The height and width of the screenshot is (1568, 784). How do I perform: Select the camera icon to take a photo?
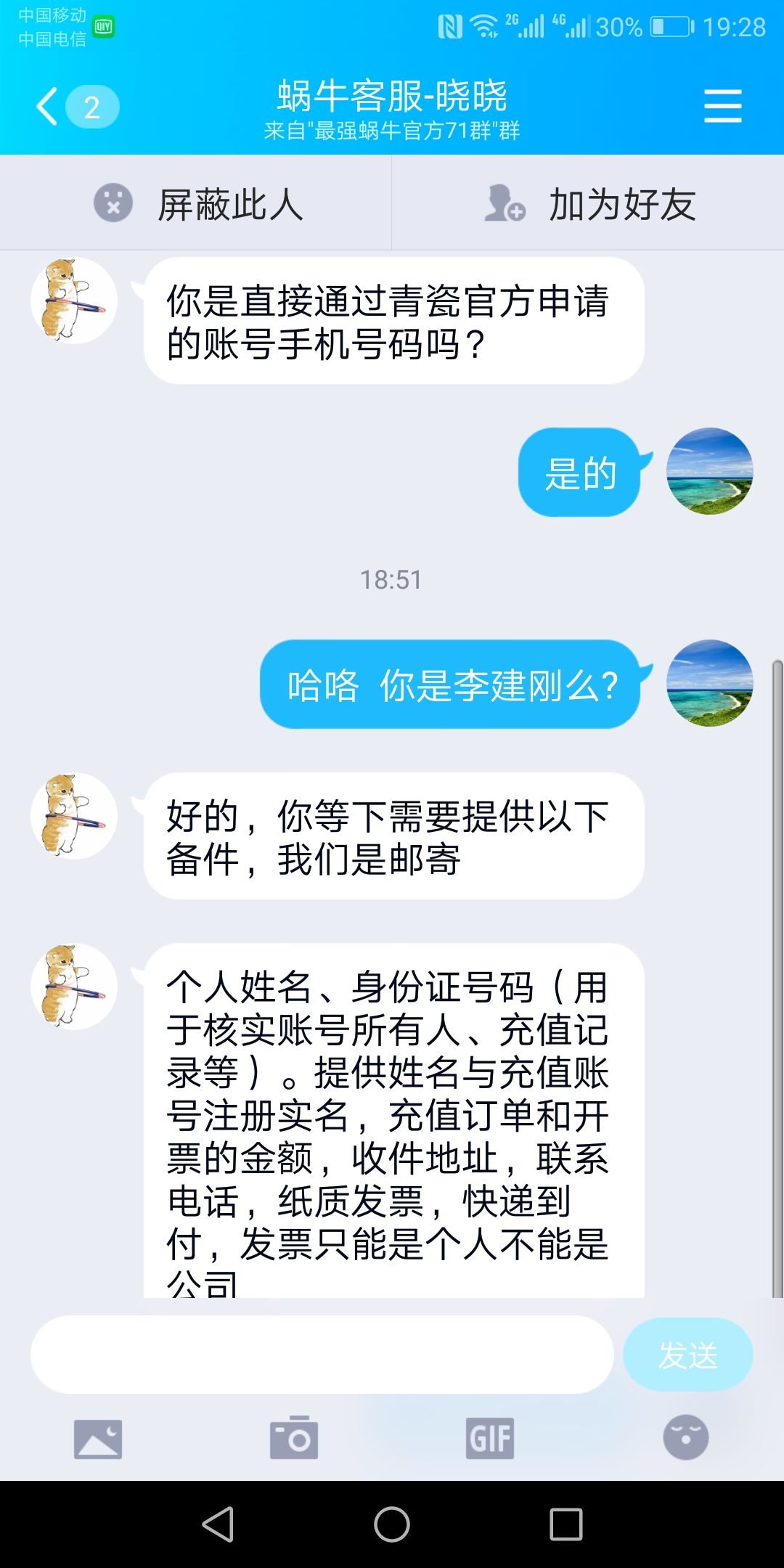pos(294,1437)
